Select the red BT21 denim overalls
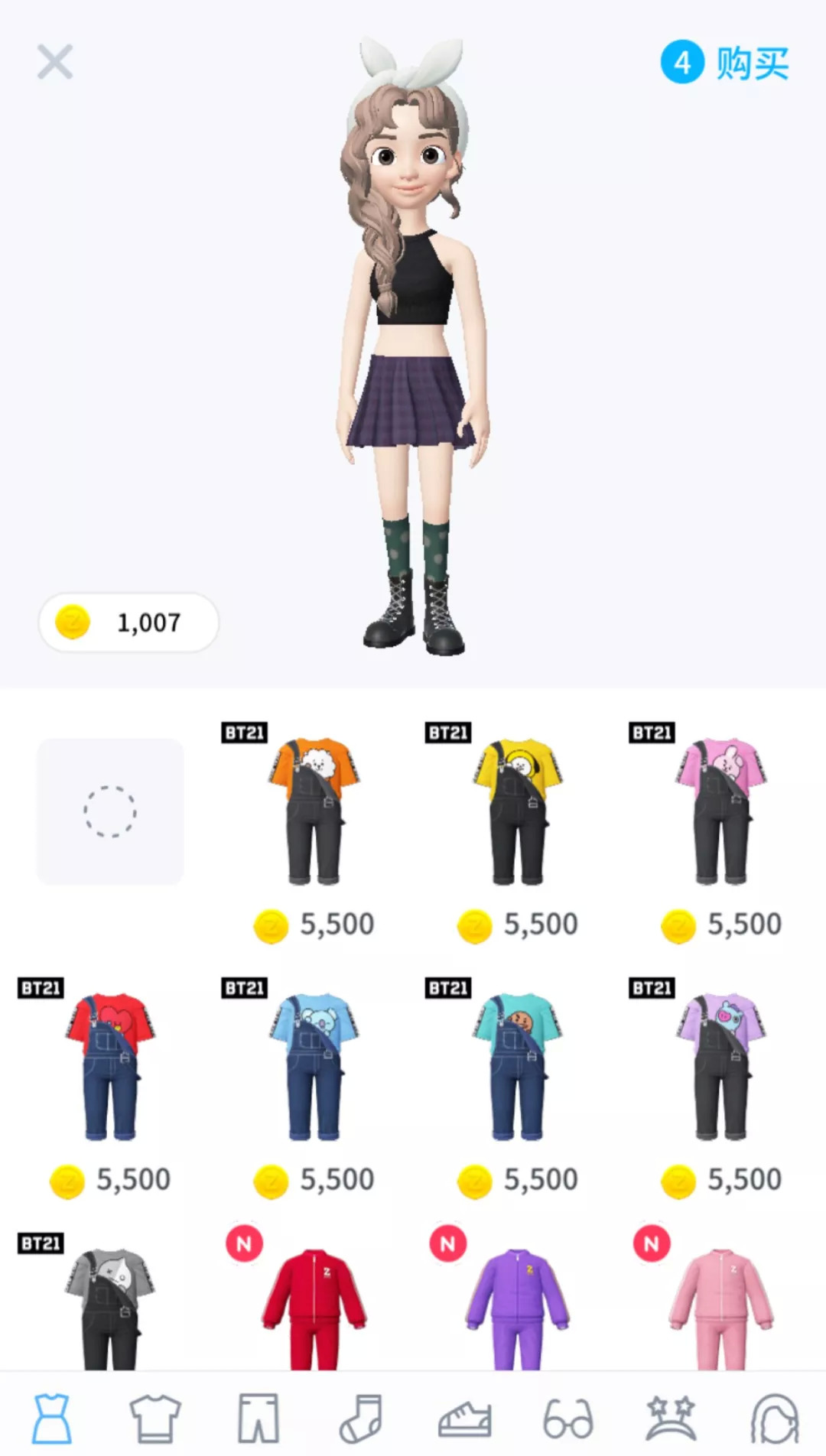This screenshot has width=826, height=1456. (x=110, y=1067)
